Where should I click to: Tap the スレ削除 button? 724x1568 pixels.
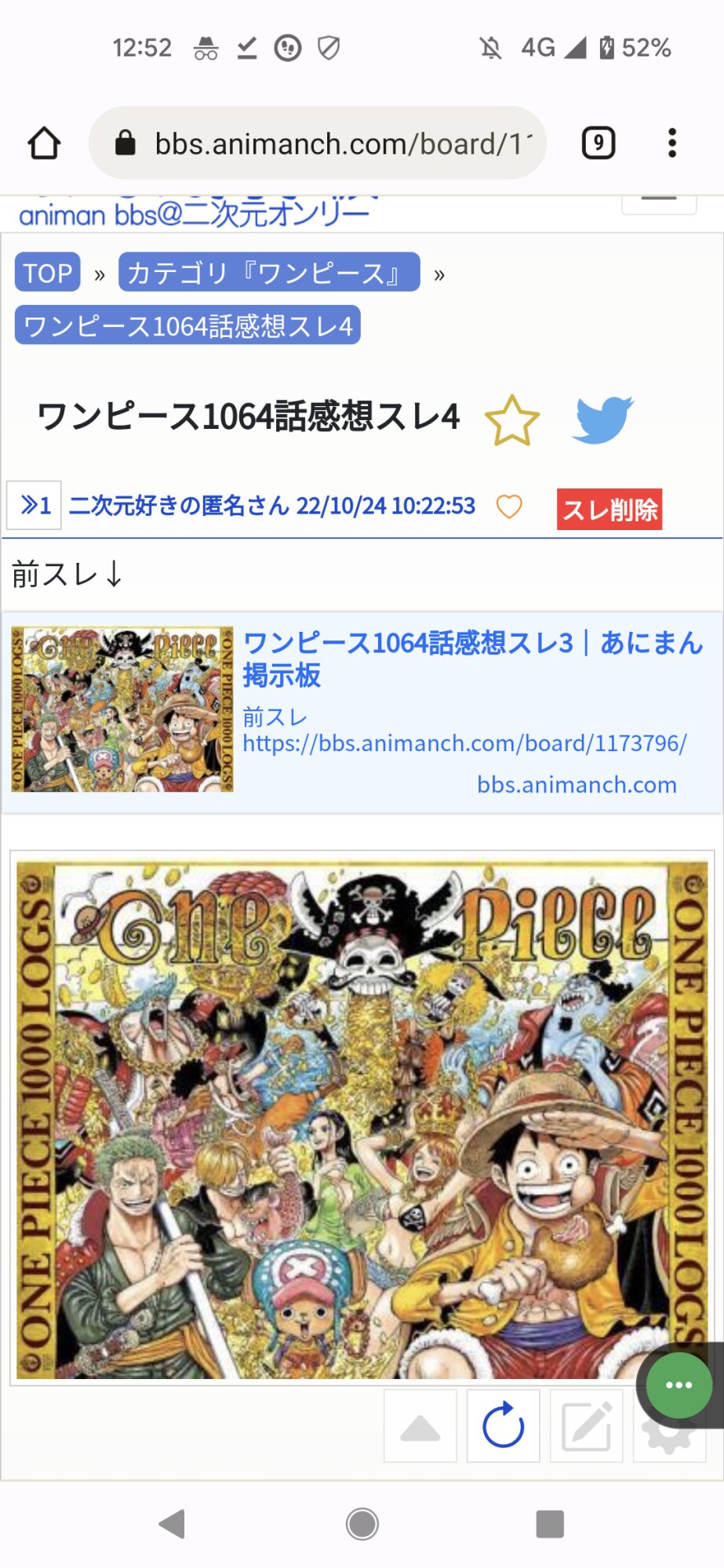(609, 510)
